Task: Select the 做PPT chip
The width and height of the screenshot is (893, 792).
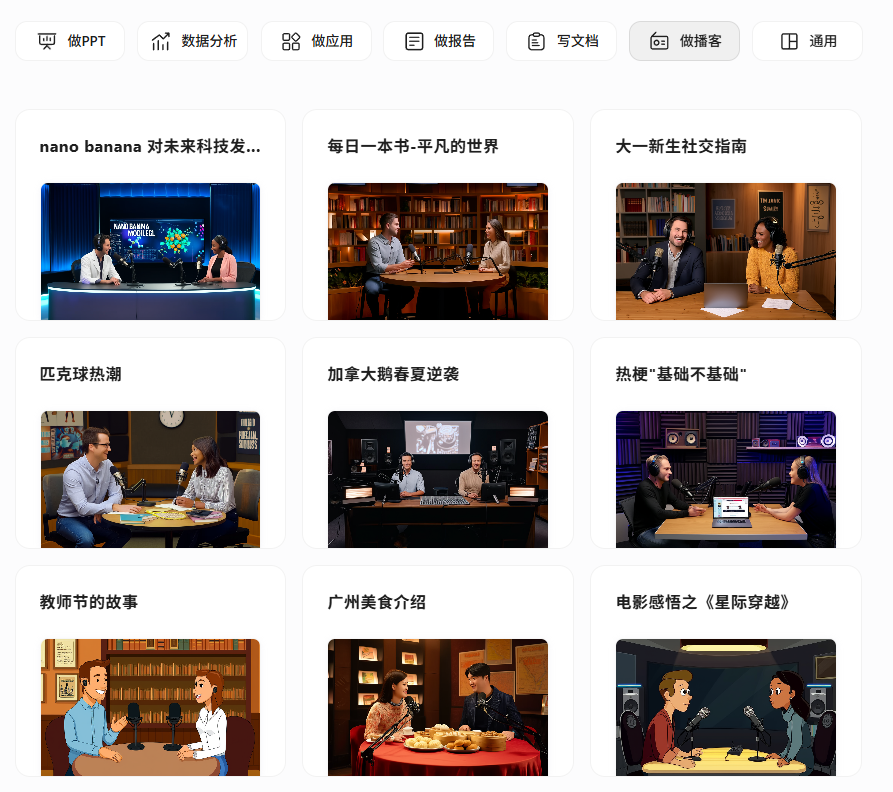Action: point(70,41)
